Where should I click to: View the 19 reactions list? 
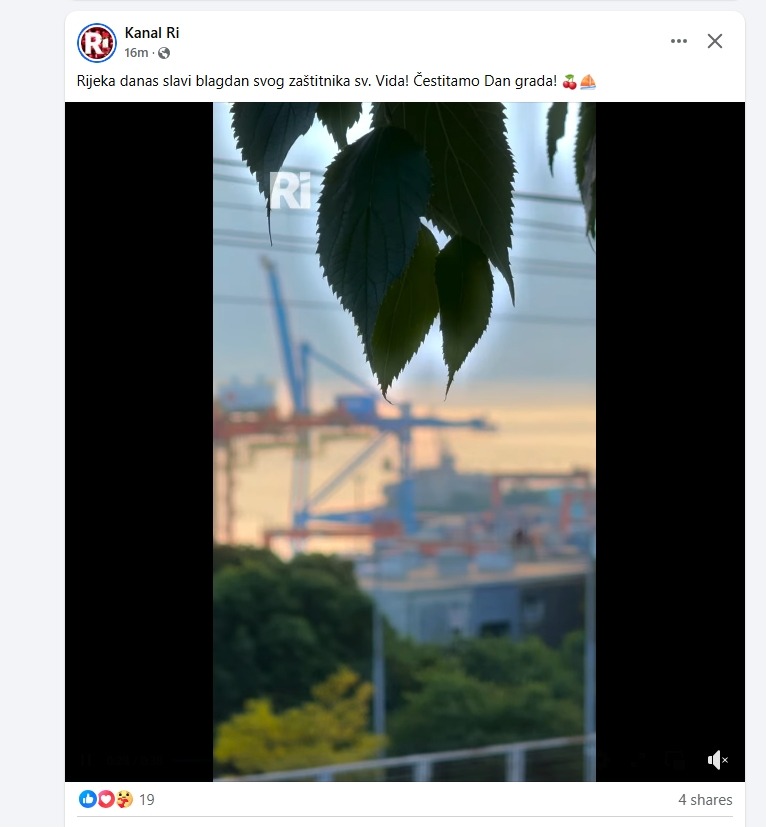pyautogui.click(x=146, y=800)
